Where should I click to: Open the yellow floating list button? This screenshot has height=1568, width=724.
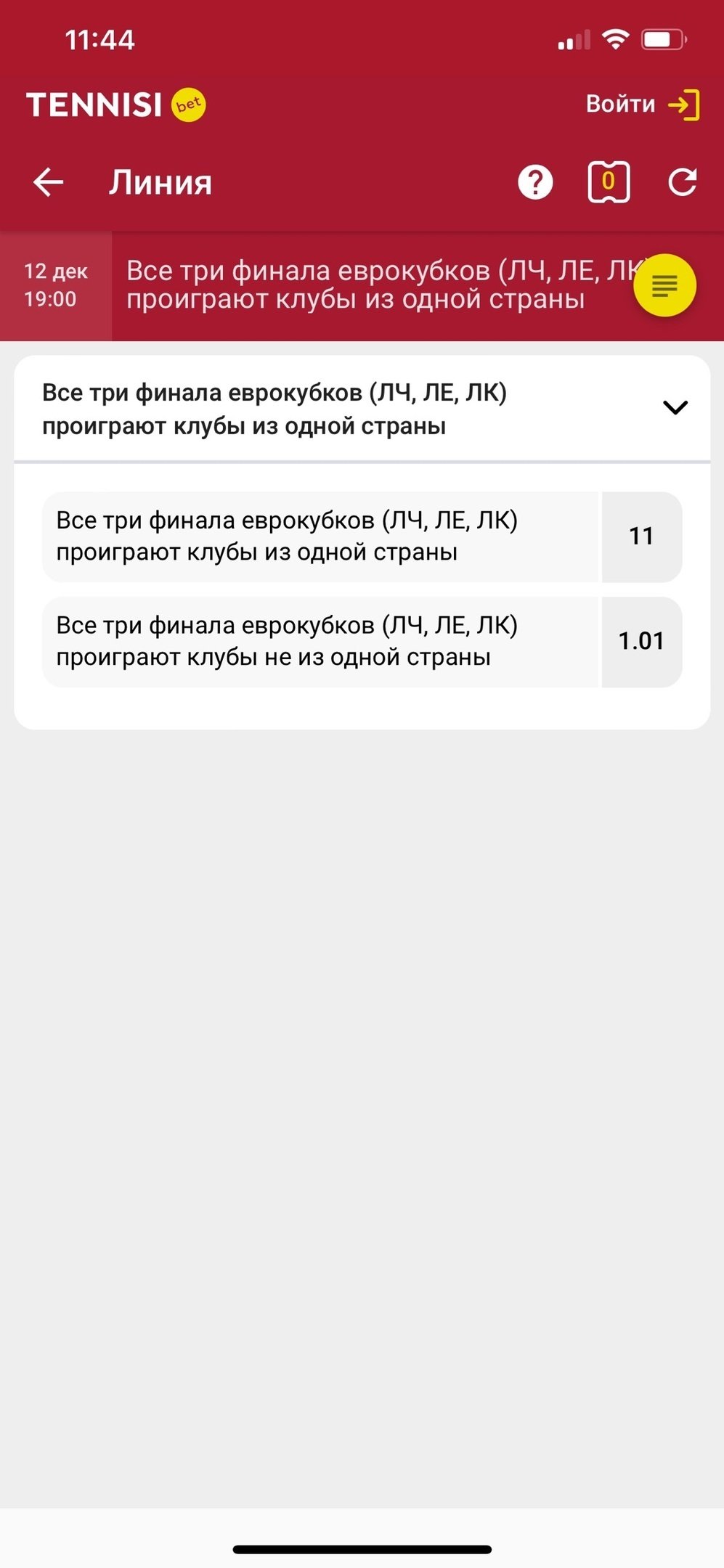coord(664,285)
